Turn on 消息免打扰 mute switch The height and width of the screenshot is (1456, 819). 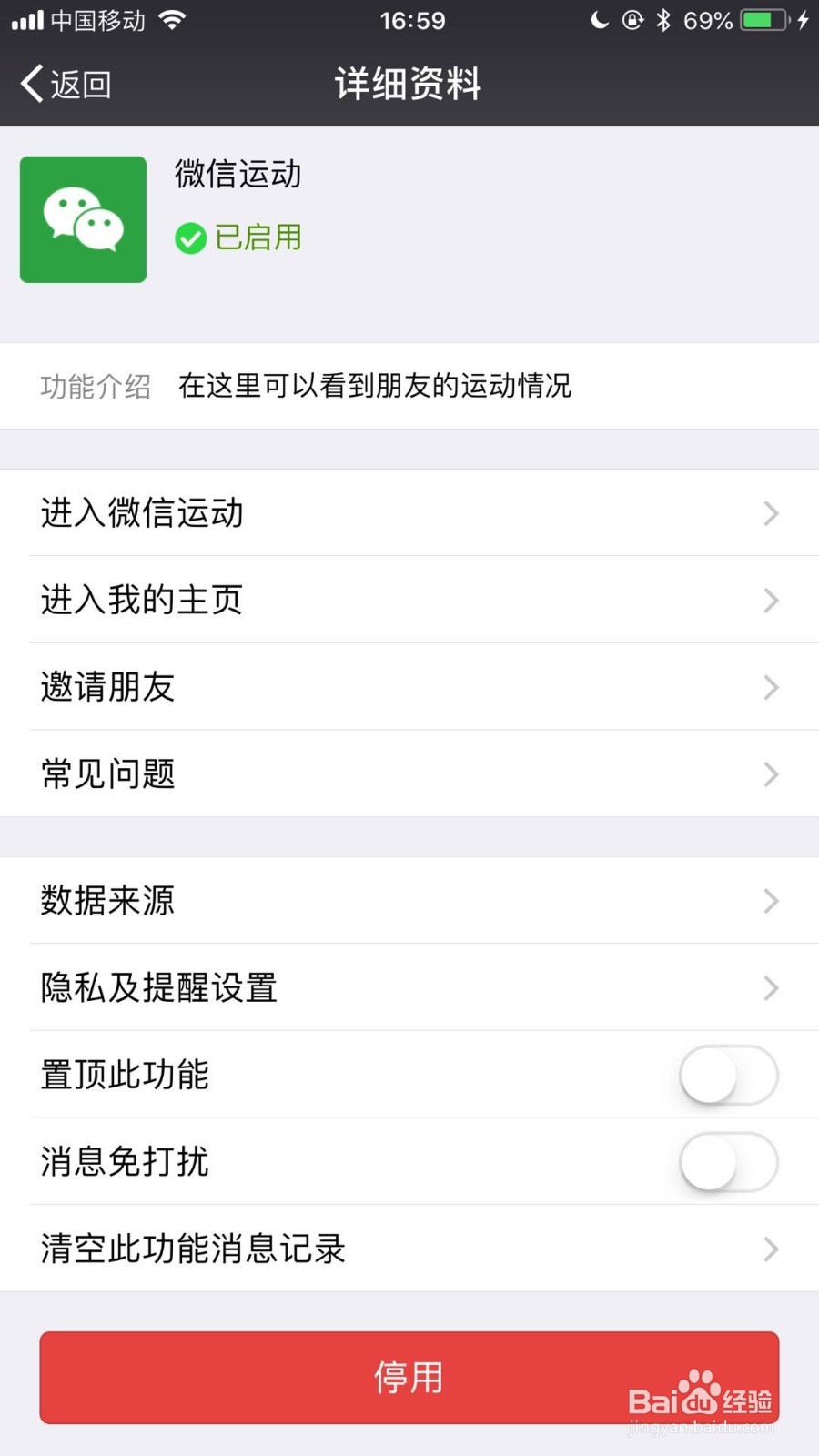point(728,1162)
